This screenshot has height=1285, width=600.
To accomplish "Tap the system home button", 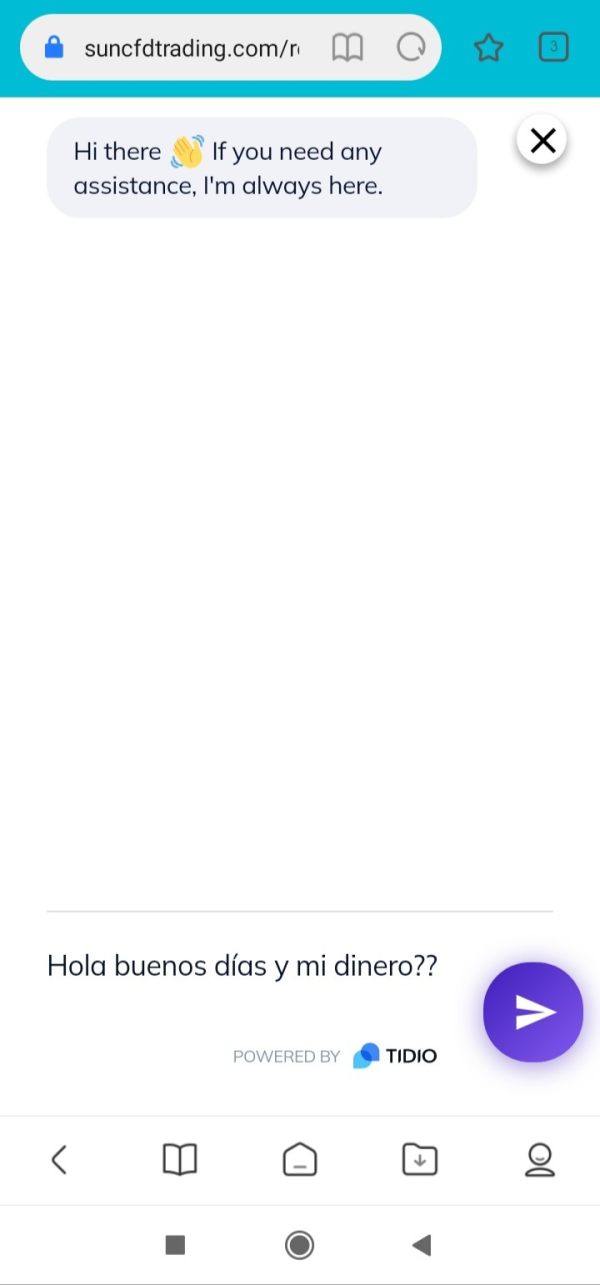I will click(x=299, y=1245).
